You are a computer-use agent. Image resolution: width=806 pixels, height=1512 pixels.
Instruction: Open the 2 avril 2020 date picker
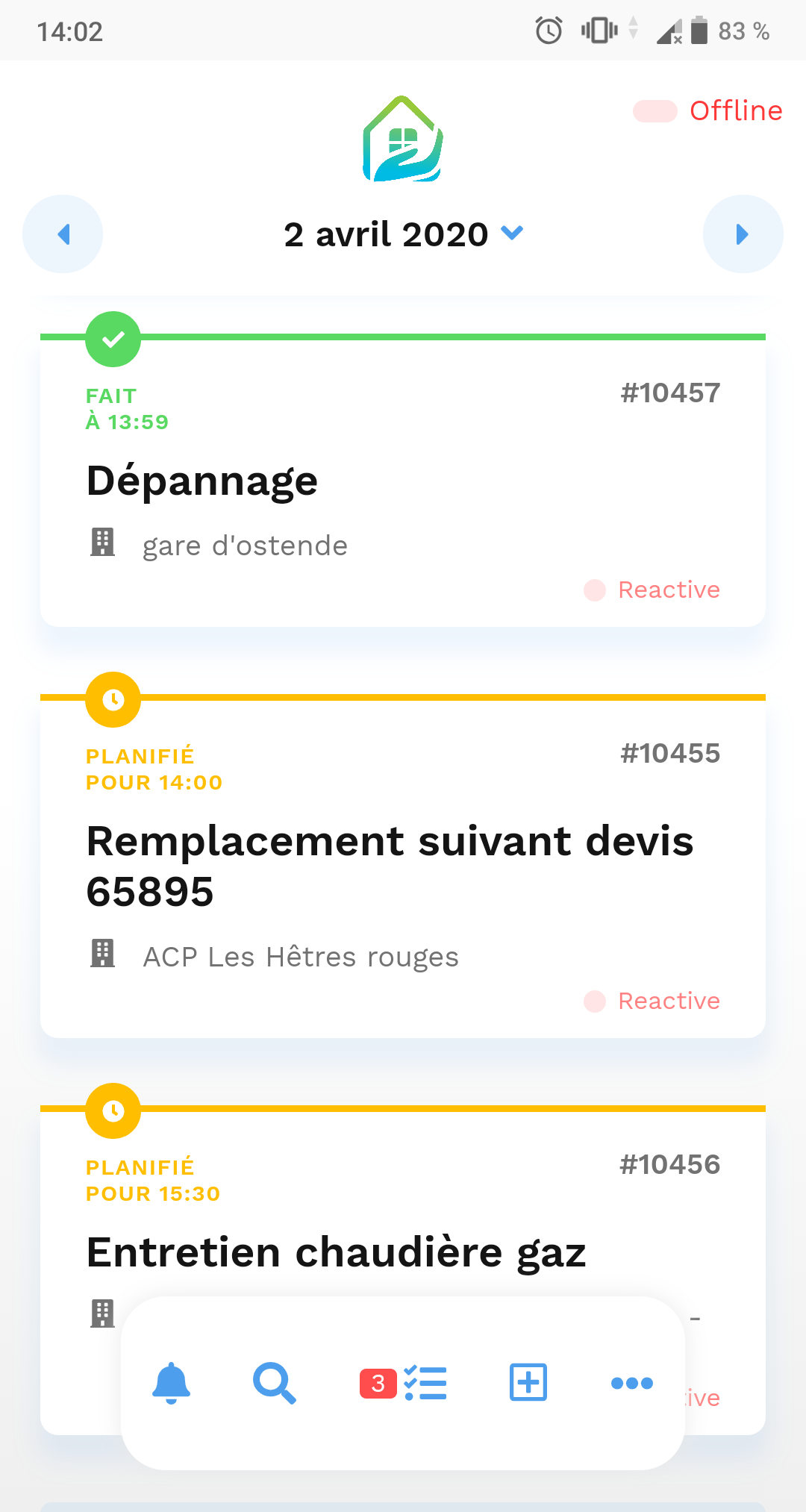pos(403,234)
